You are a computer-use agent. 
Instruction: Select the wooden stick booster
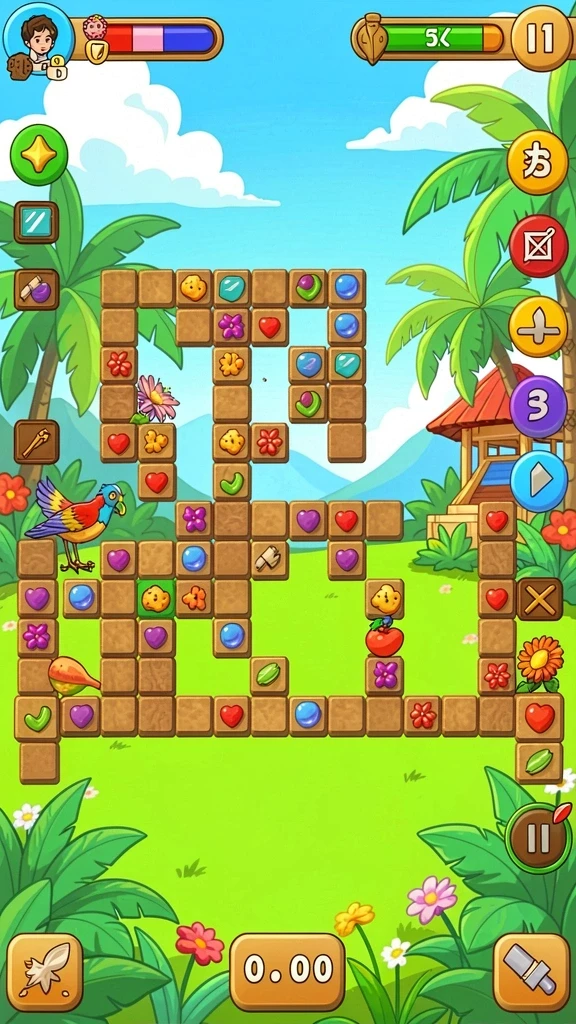point(37,442)
